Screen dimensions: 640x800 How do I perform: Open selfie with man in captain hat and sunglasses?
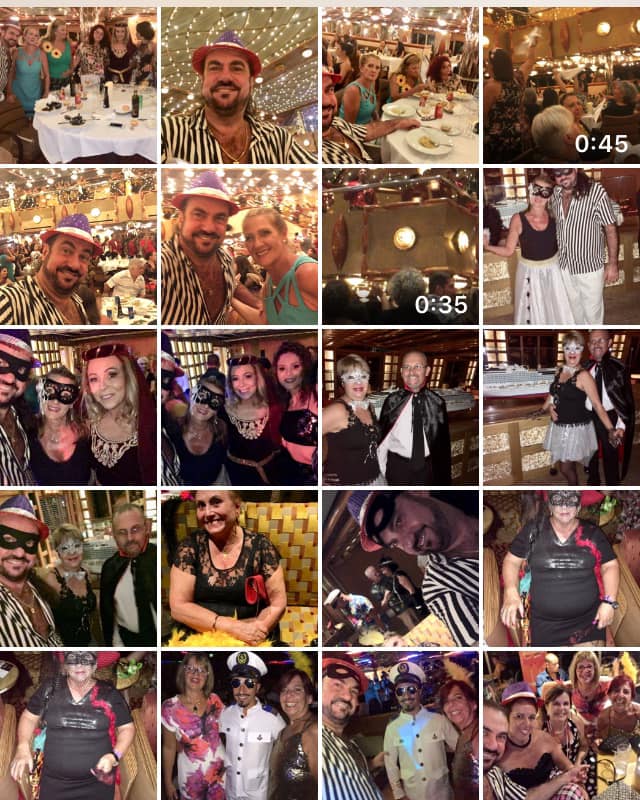tap(399, 727)
